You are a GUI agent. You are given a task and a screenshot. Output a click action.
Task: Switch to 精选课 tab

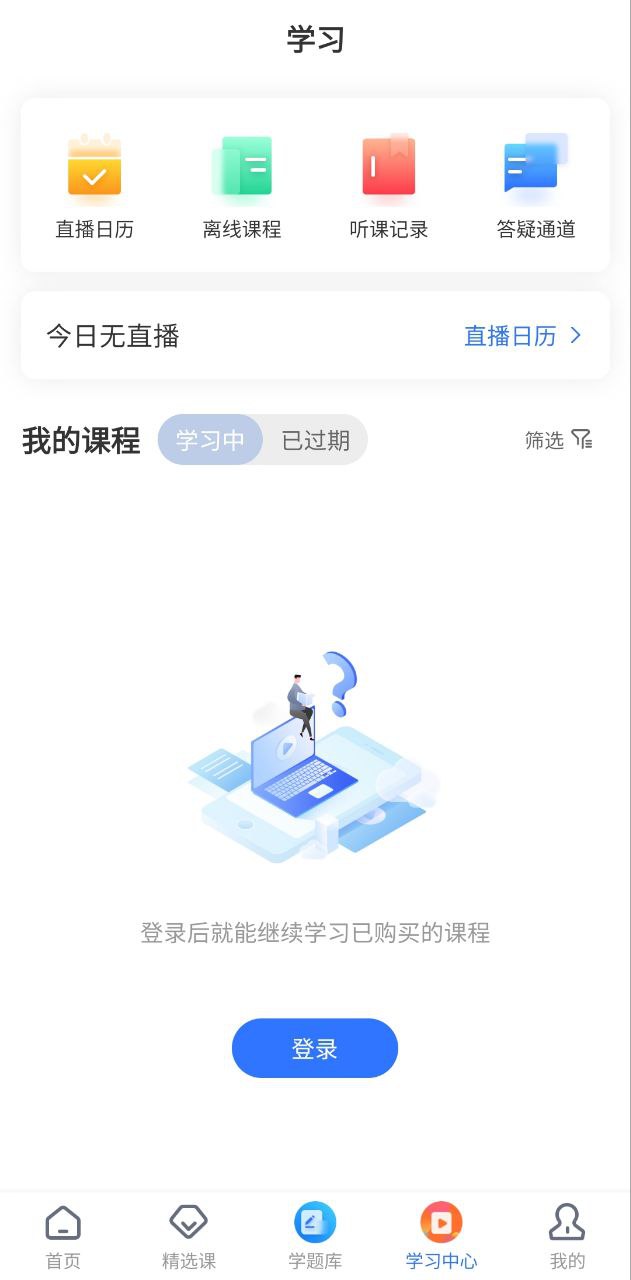pos(189,1235)
